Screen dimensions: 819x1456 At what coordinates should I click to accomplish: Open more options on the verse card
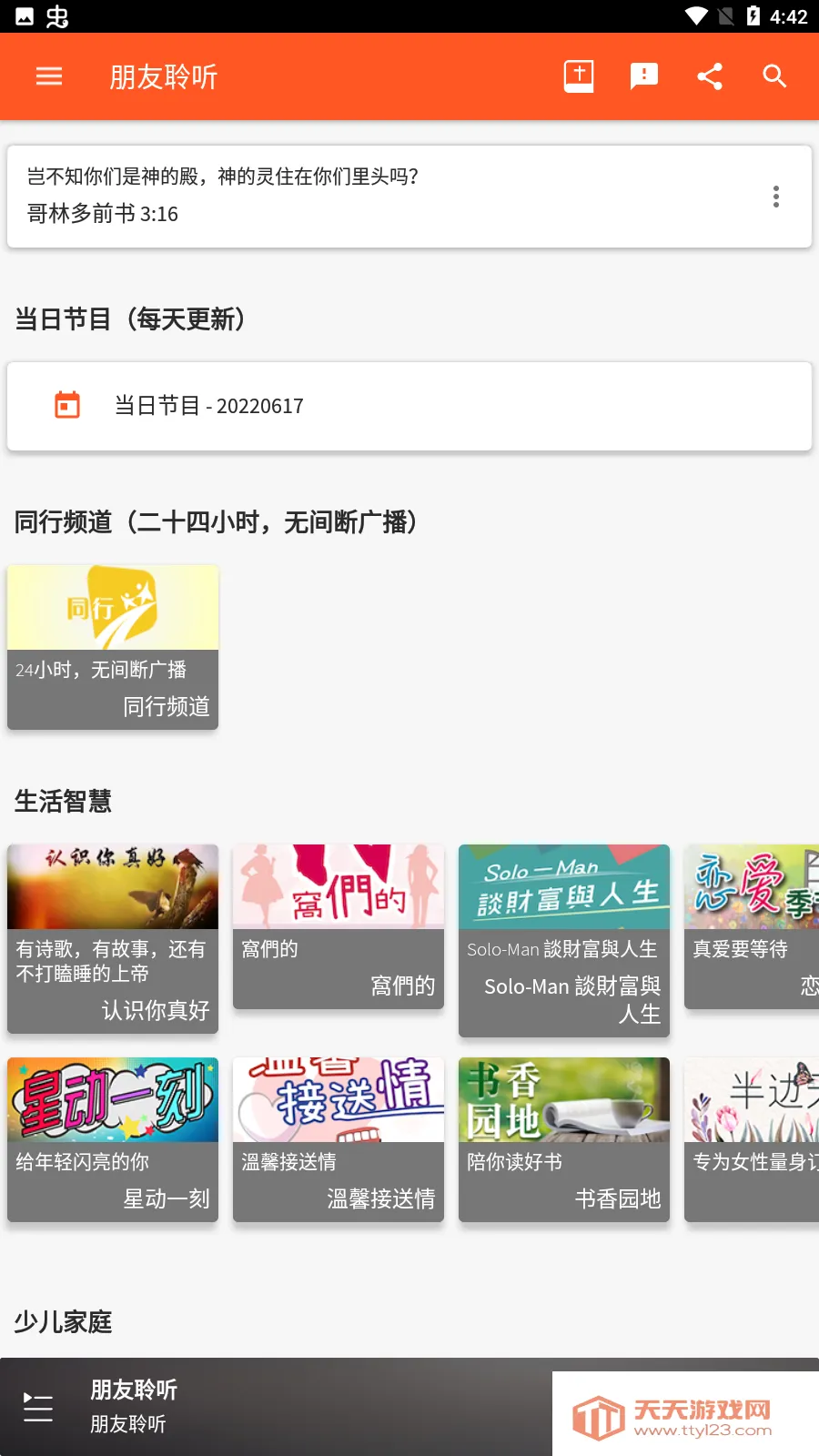coord(776,197)
